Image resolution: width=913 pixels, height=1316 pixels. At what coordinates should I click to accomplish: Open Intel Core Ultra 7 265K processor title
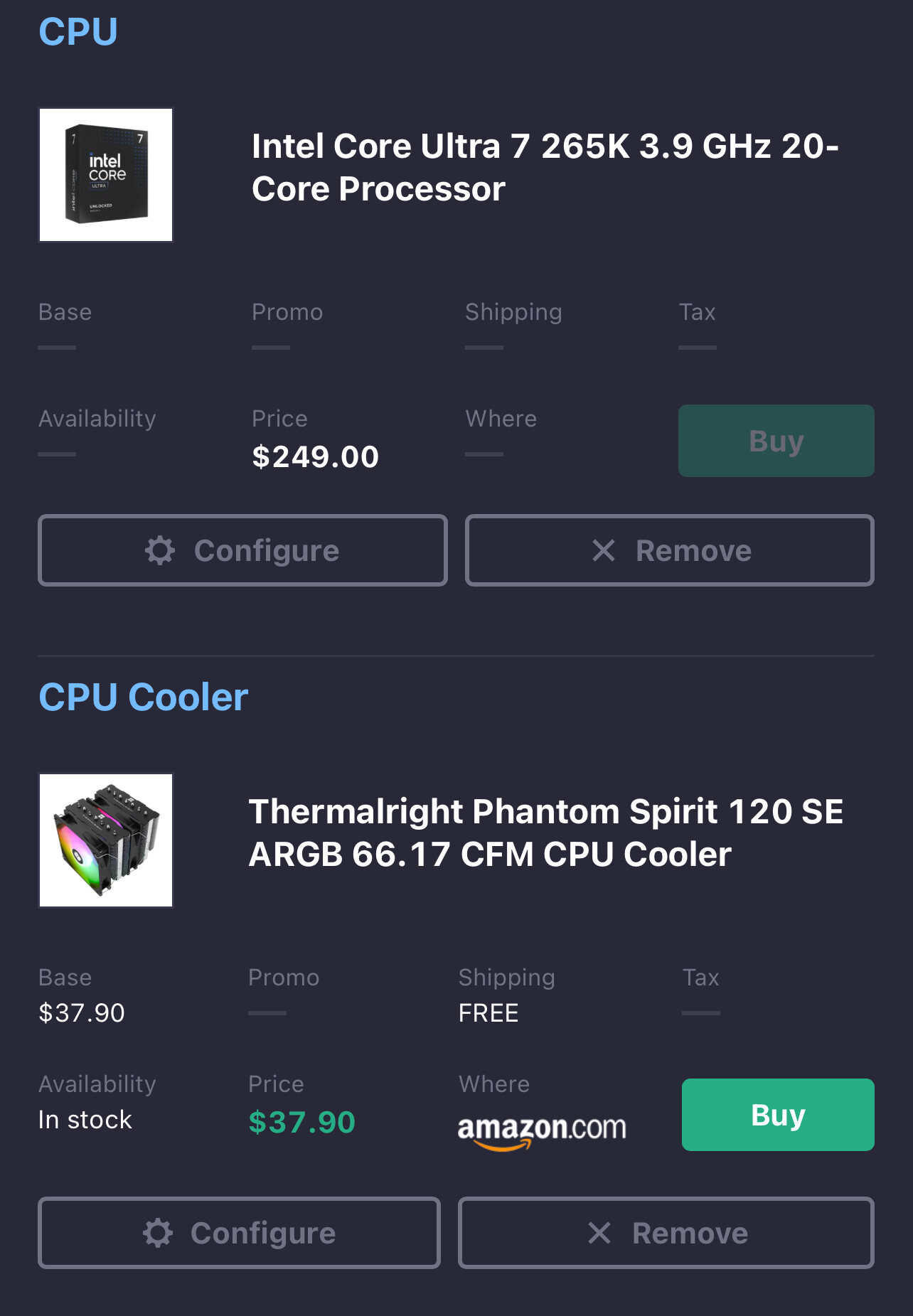[x=545, y=168]
